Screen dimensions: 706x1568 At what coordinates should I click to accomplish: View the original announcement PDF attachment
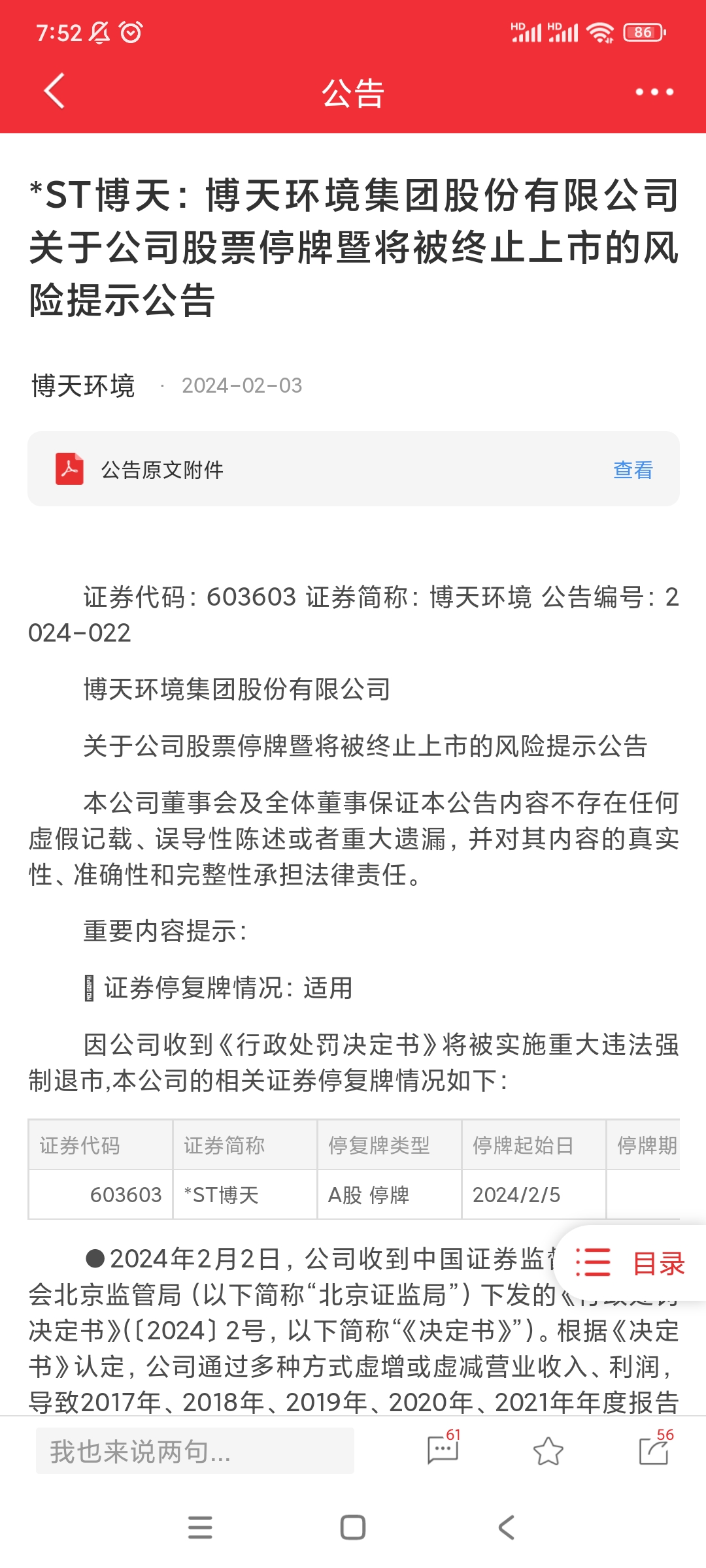633,470
